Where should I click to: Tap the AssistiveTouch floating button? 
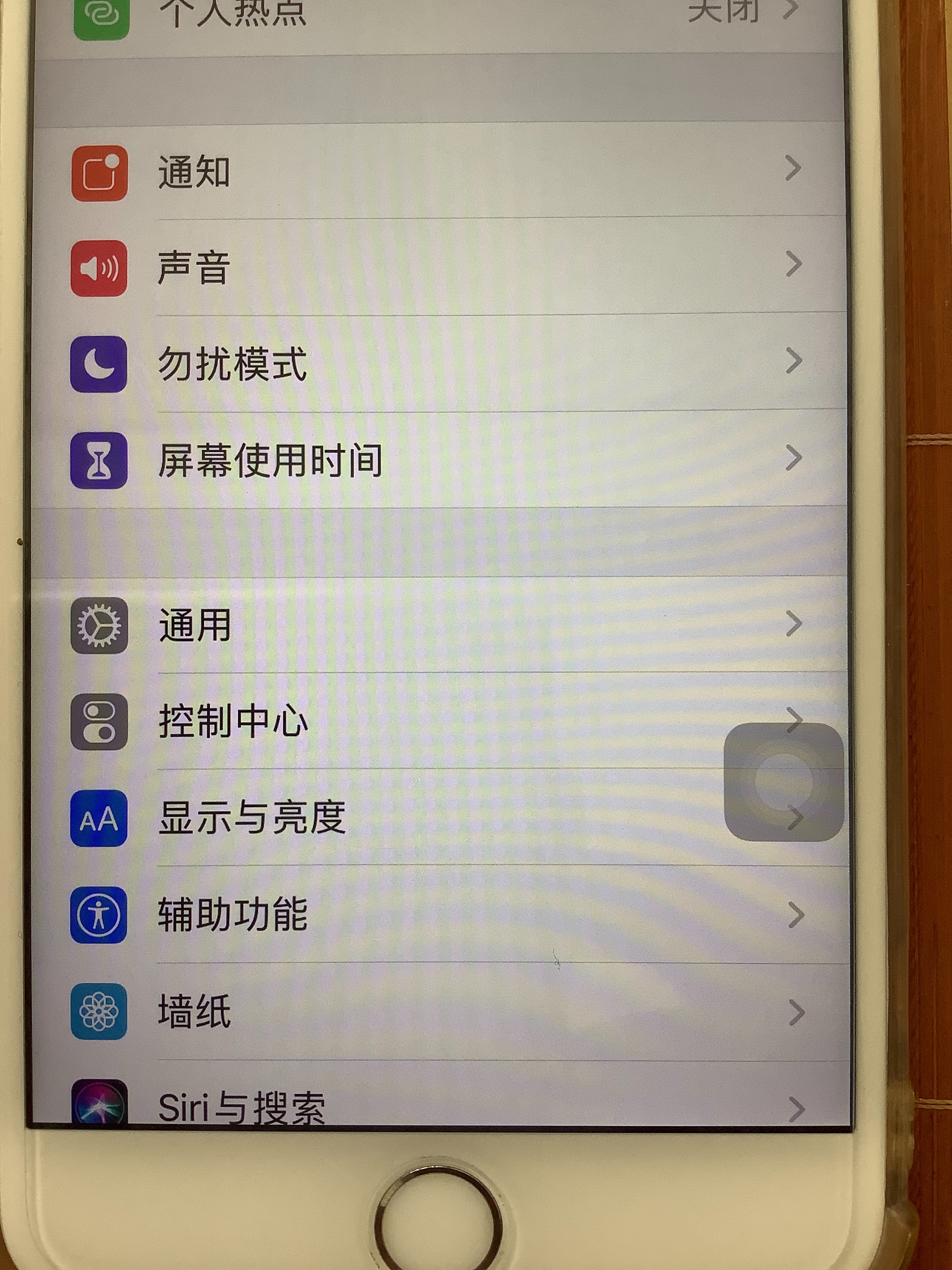pos(784,781)
